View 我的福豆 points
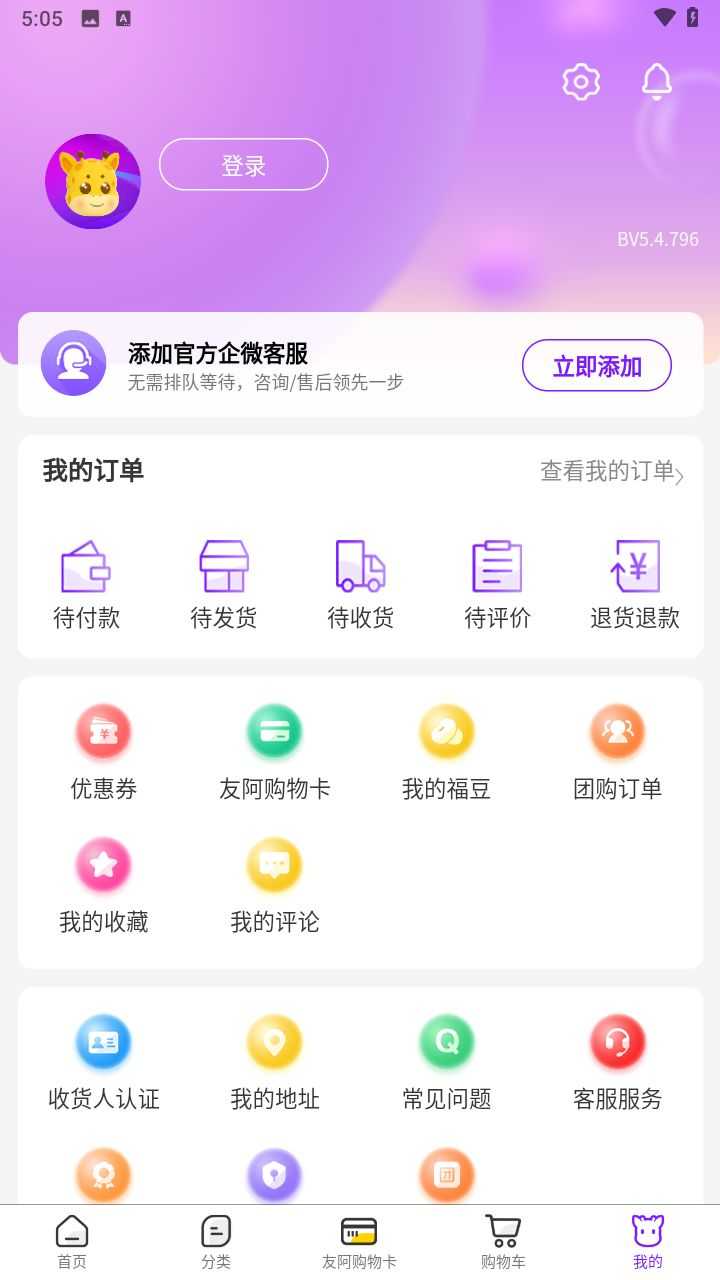 point(446,750)
